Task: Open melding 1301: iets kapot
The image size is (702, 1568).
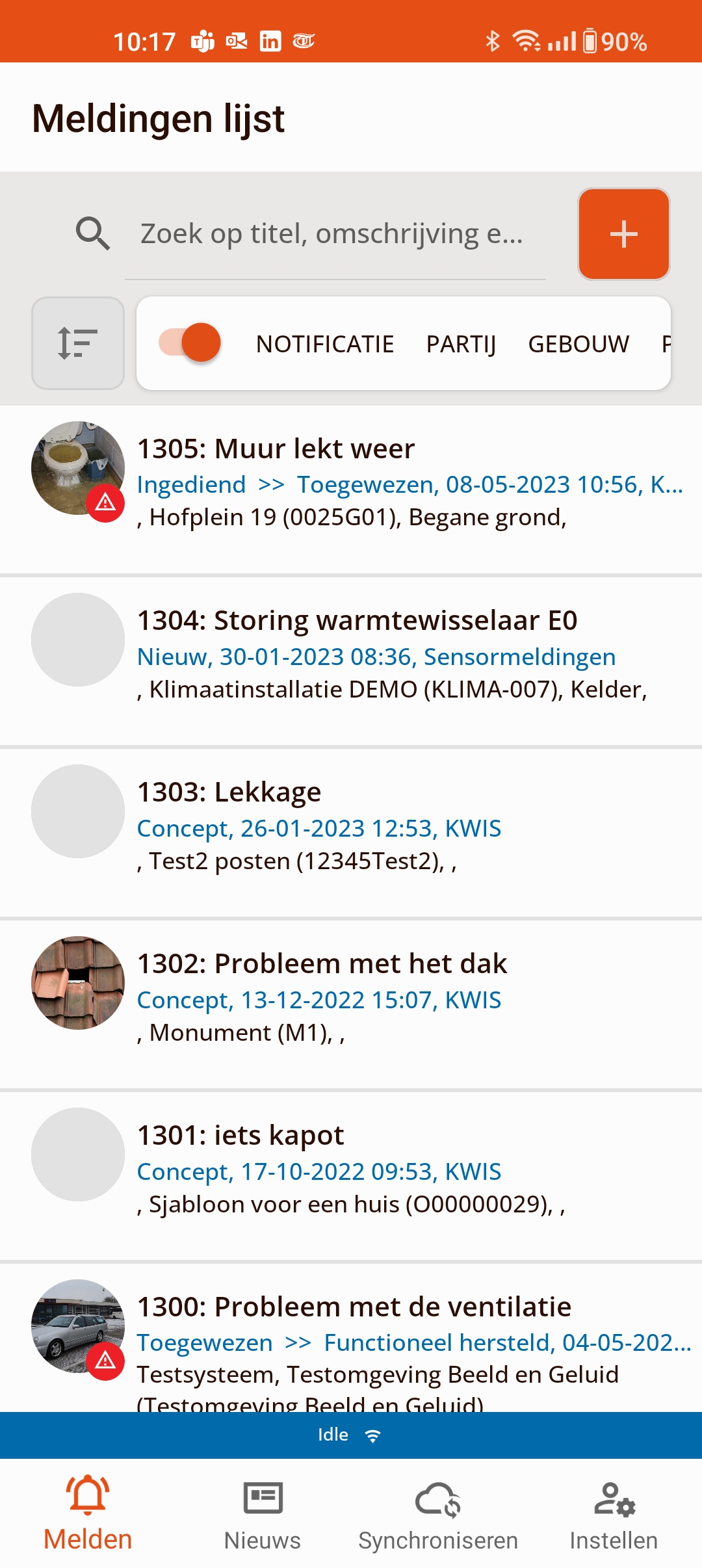Action: [x=351, y=1177]
